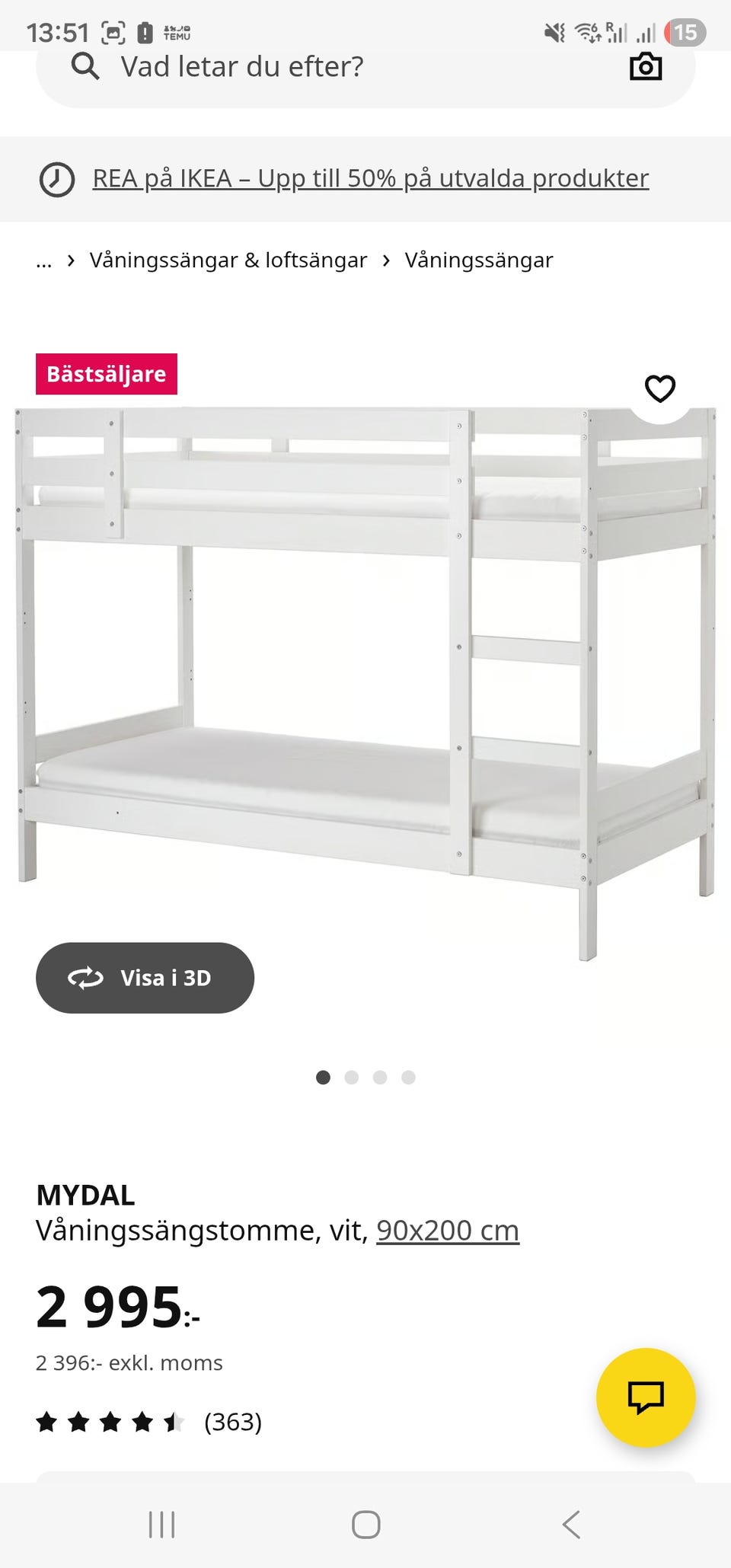Open the yellow chat support button
Image resolution: width=731 pixels, height=1568 pixels.
point(645,1397)
